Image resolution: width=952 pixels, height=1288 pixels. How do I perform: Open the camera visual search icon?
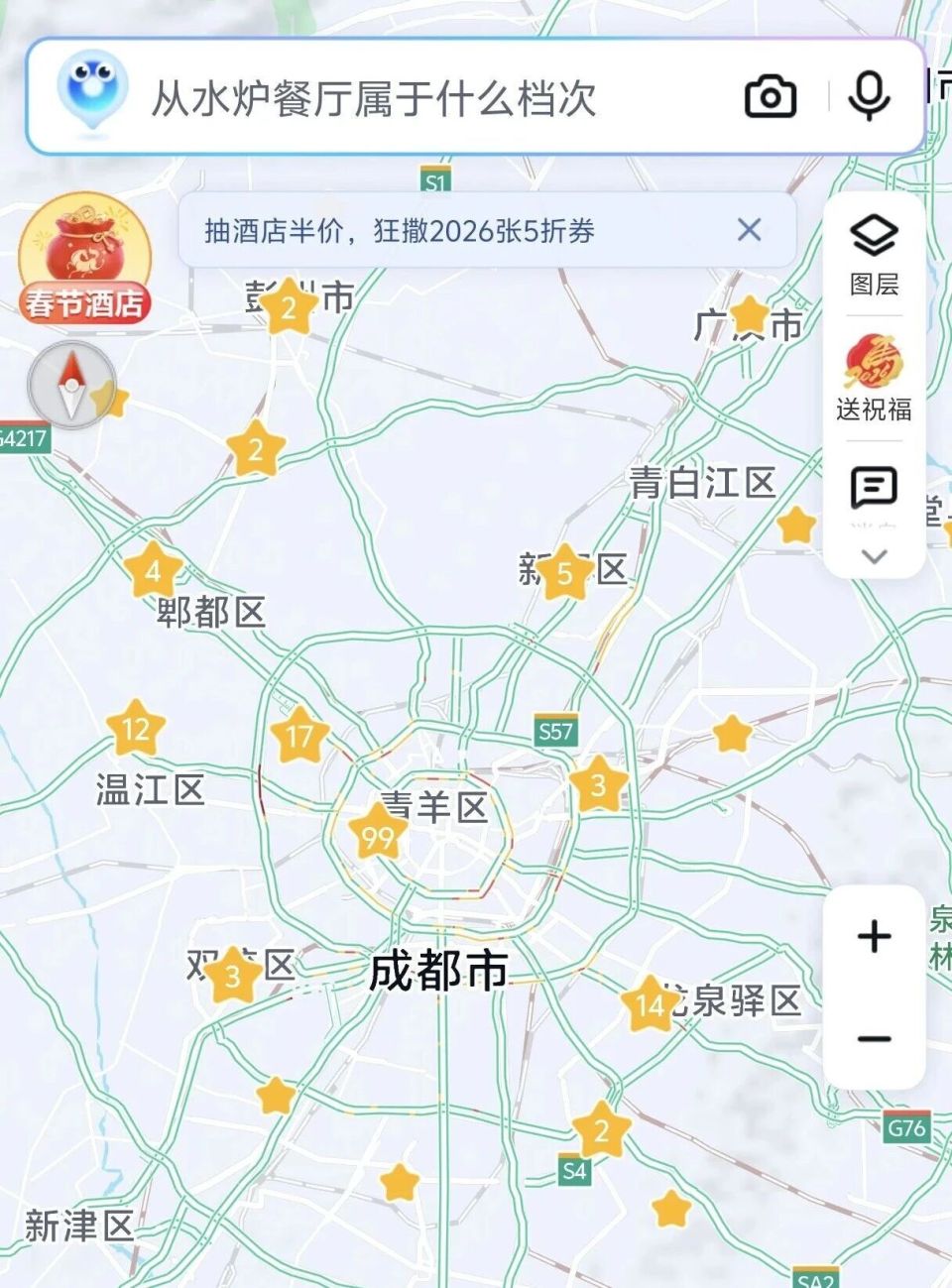[x=772, y=96]
